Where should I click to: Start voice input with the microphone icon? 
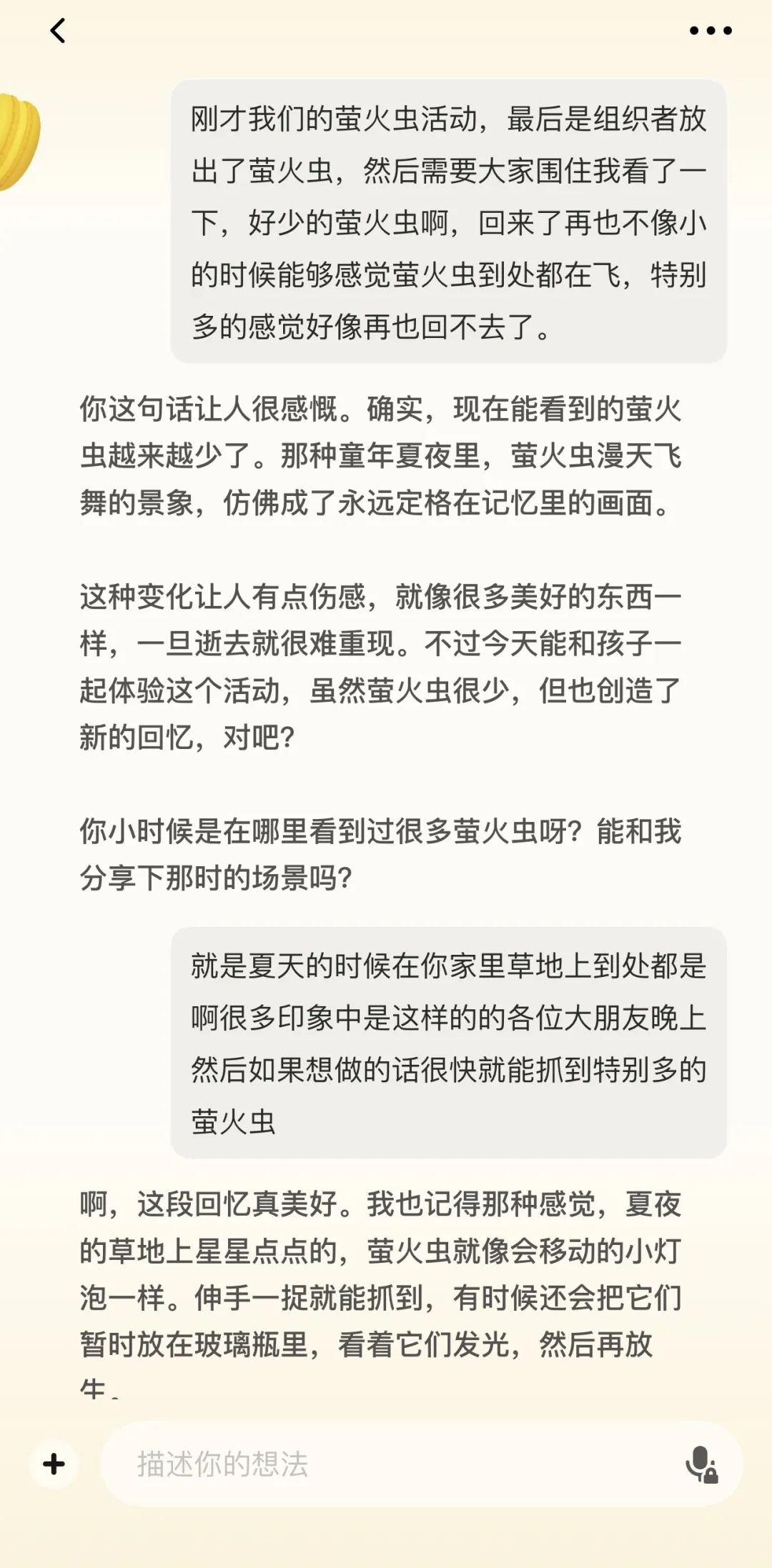(x=701, y=1464)
